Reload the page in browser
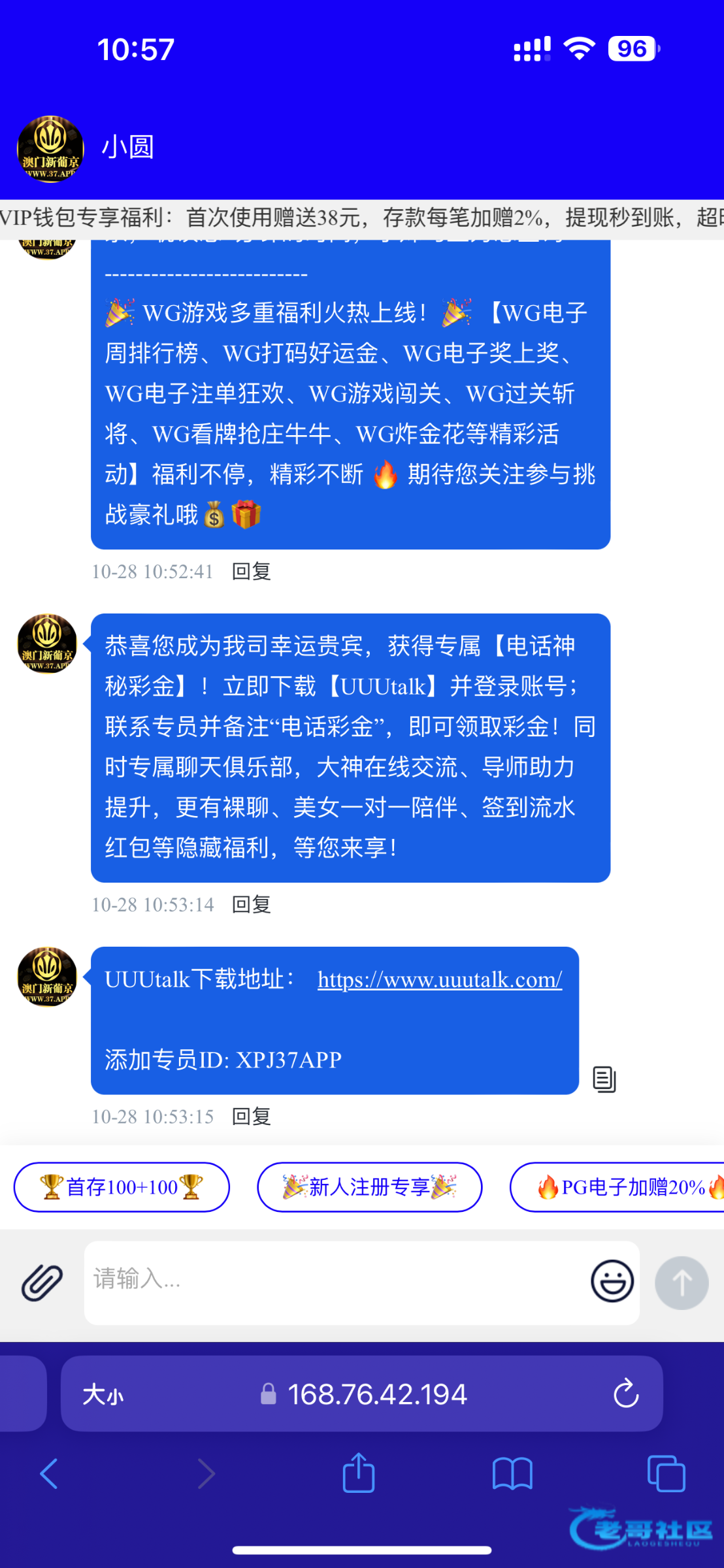 click(625, 1394)
